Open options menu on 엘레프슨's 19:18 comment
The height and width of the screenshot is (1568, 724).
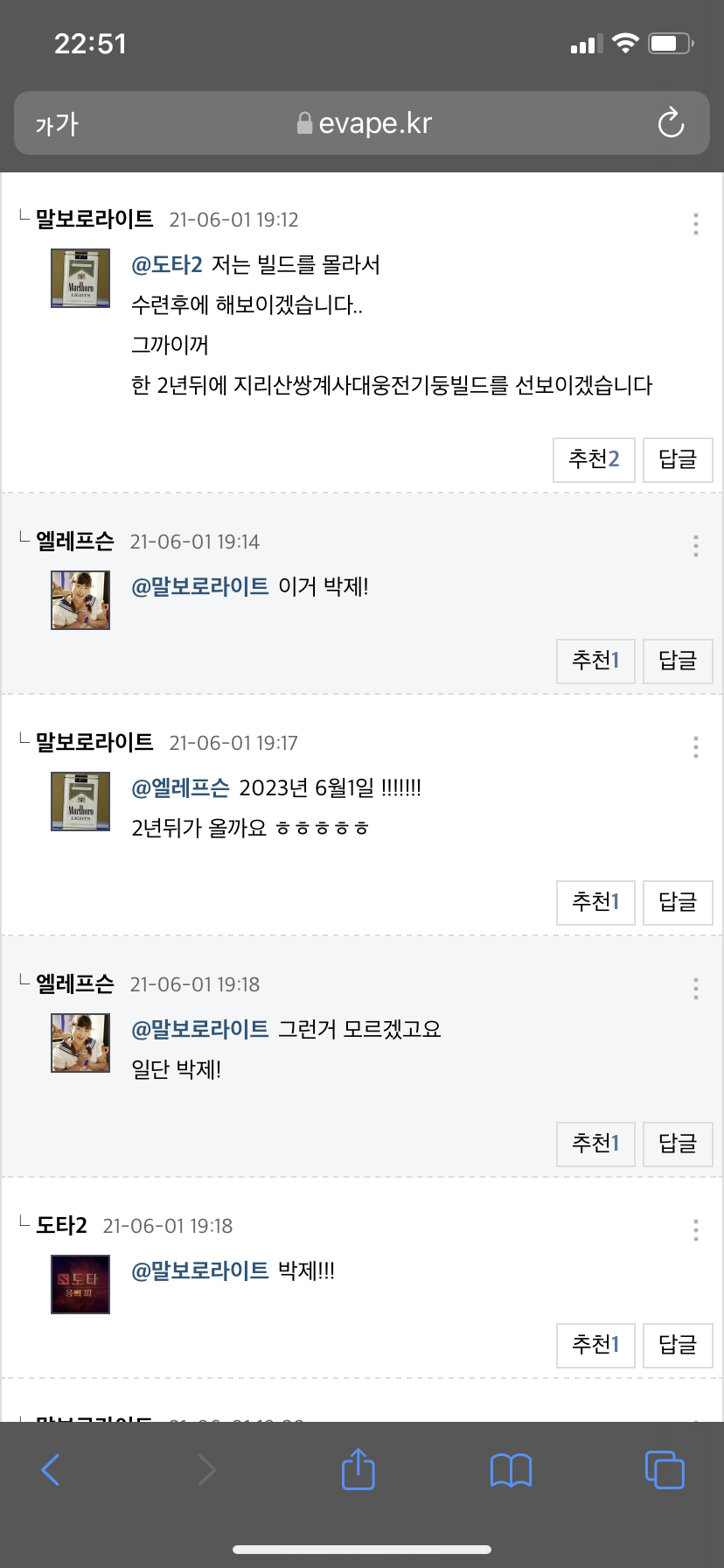pos(696,989)
